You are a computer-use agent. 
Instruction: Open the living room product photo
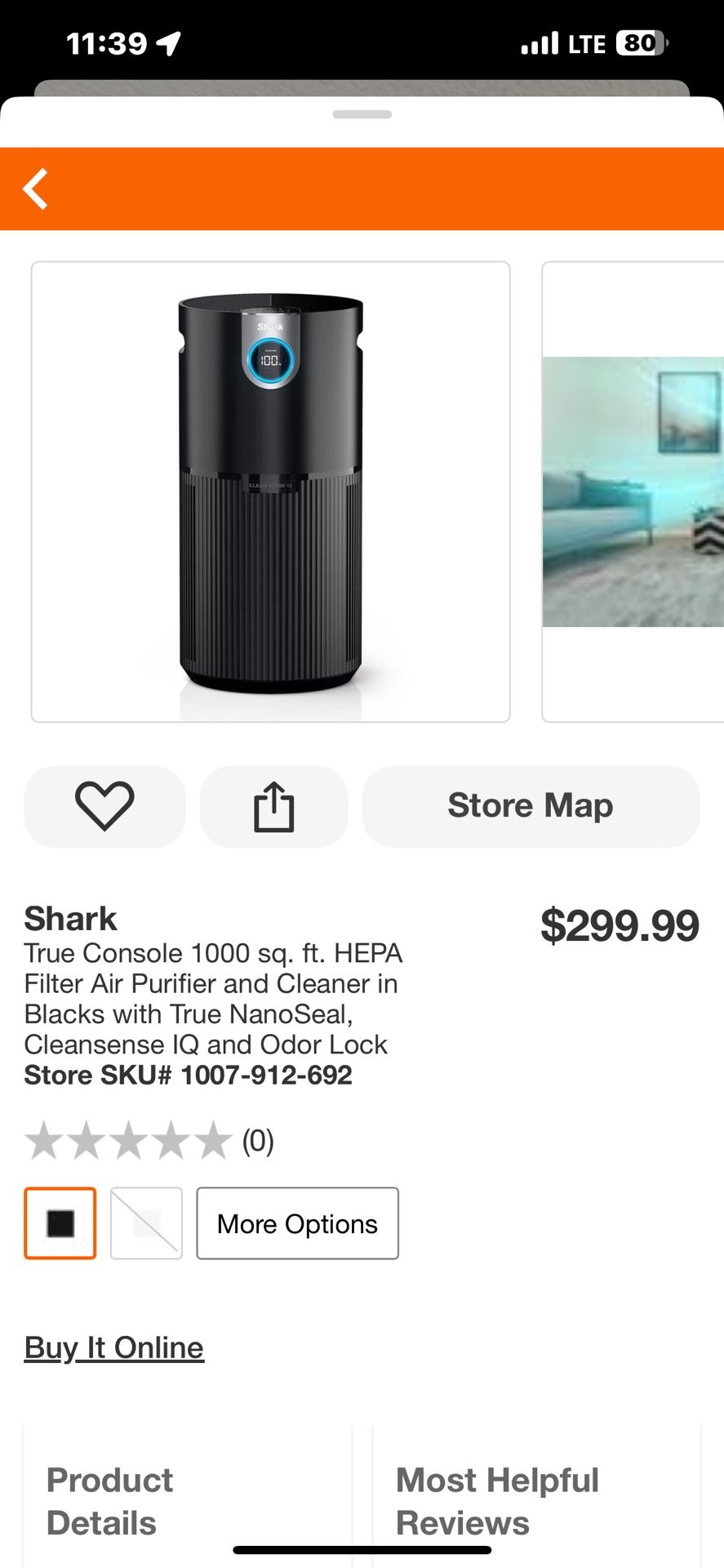pyautogui.click(x=633, y=492)
